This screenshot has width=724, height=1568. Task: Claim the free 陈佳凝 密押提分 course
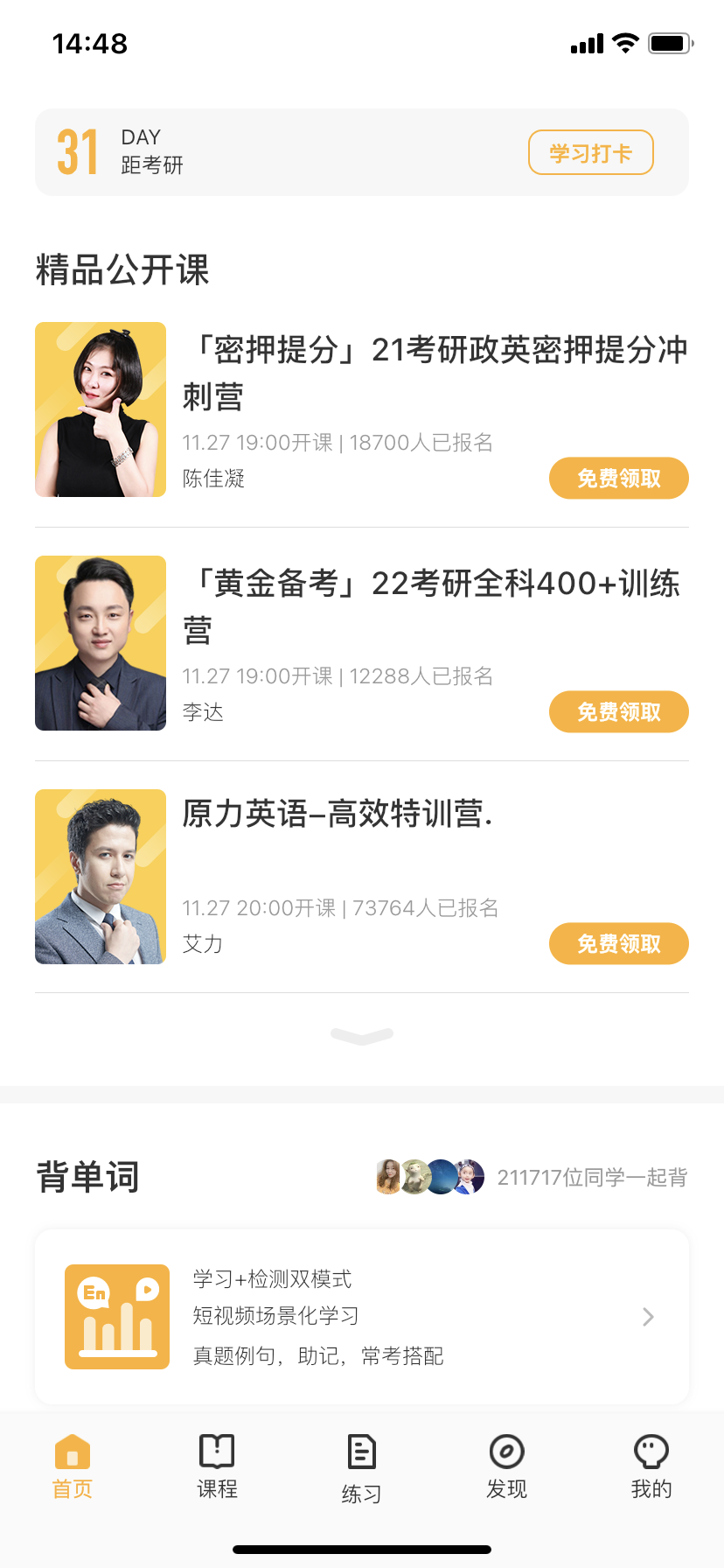click(618, 479)
